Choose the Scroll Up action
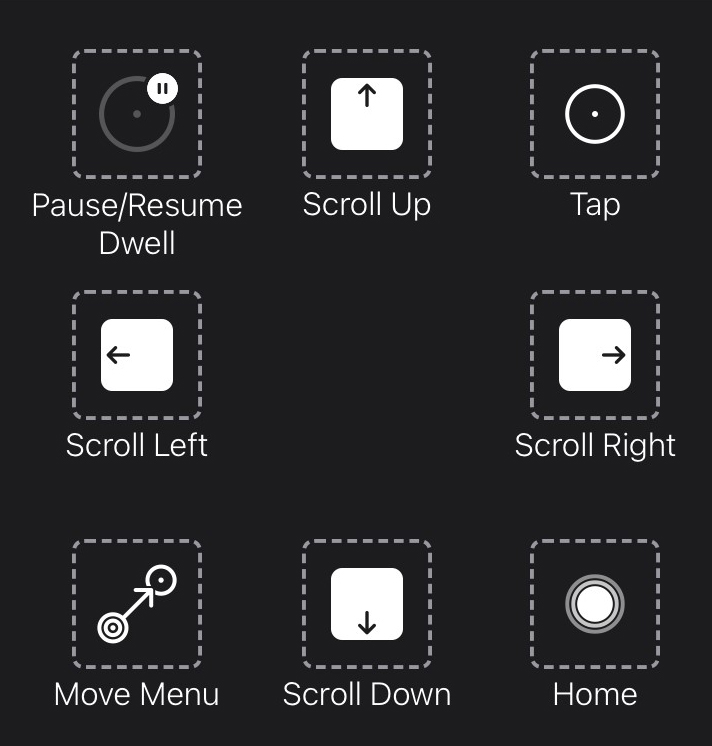Screen dimensions: 712x746 367,114
